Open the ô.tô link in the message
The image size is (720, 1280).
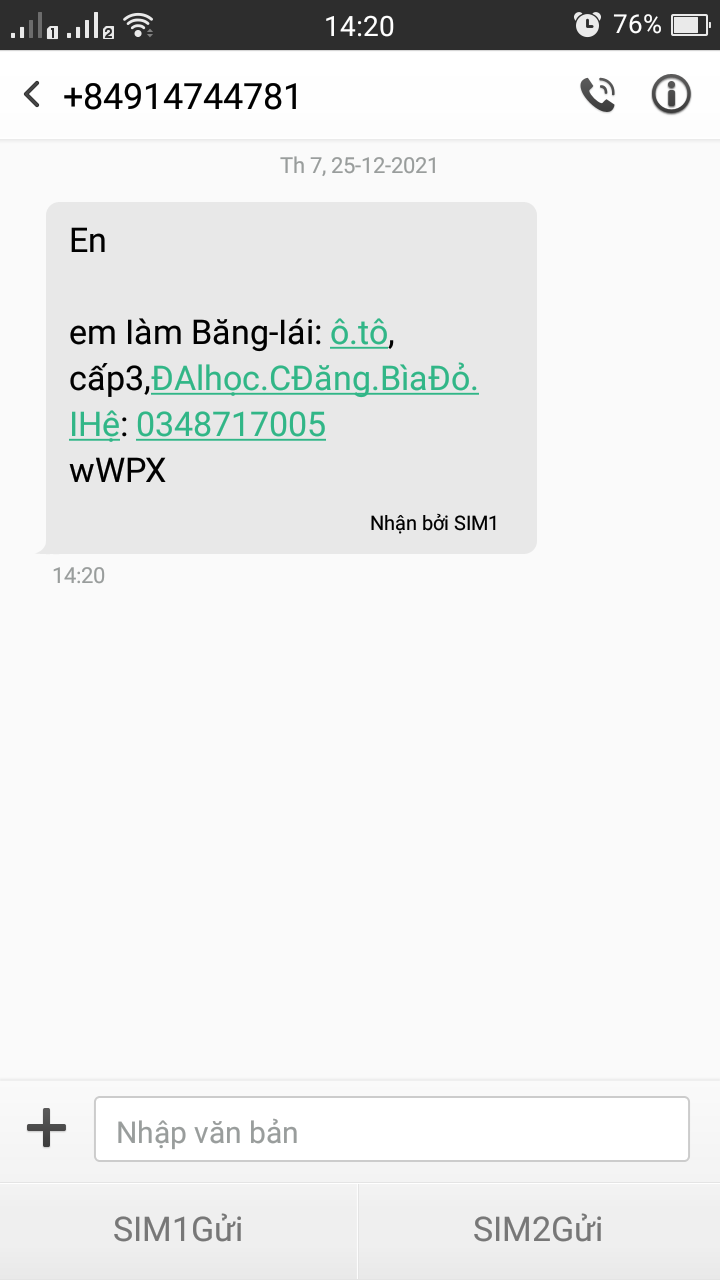[358, 333]
